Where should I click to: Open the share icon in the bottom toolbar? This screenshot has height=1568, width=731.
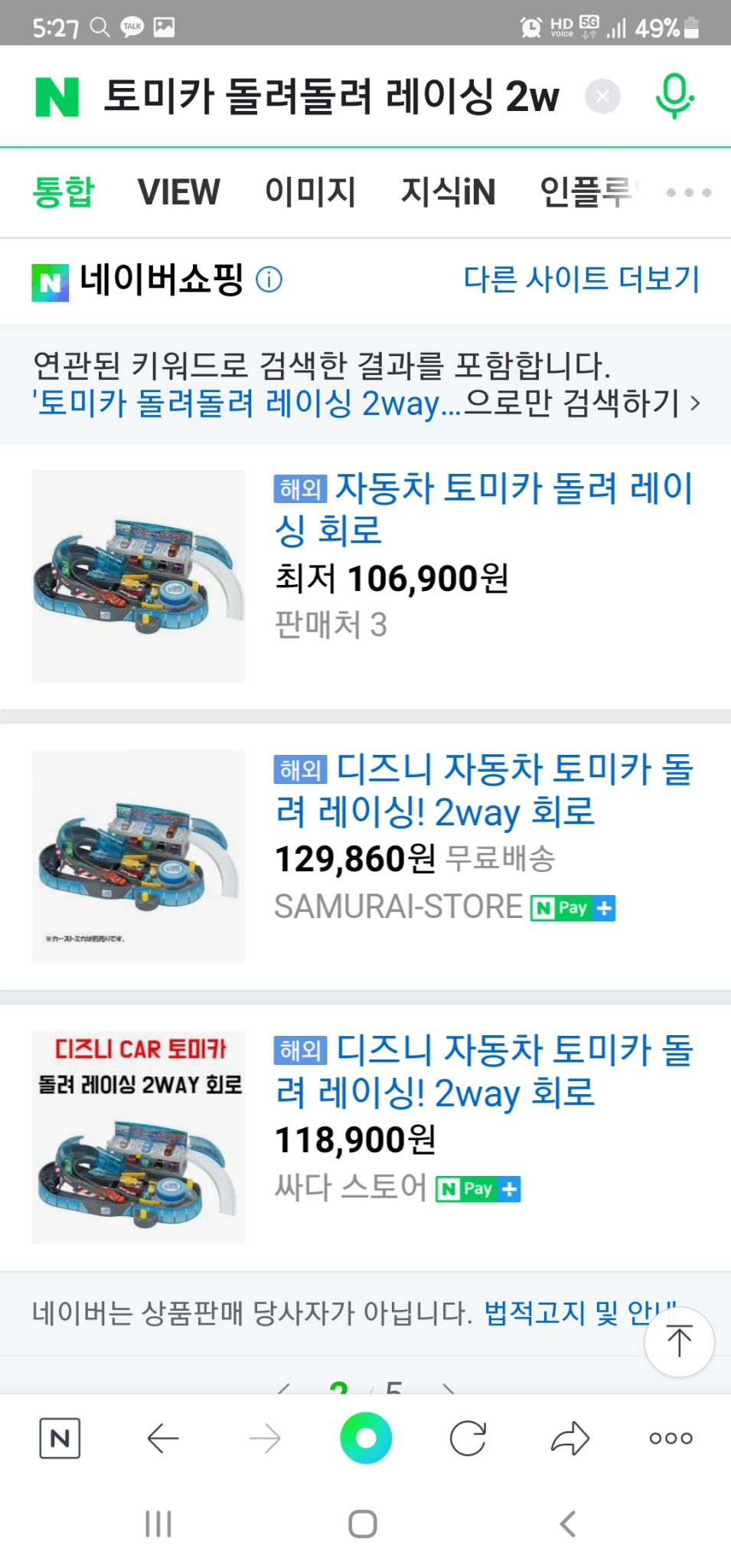coord(568,1438)
